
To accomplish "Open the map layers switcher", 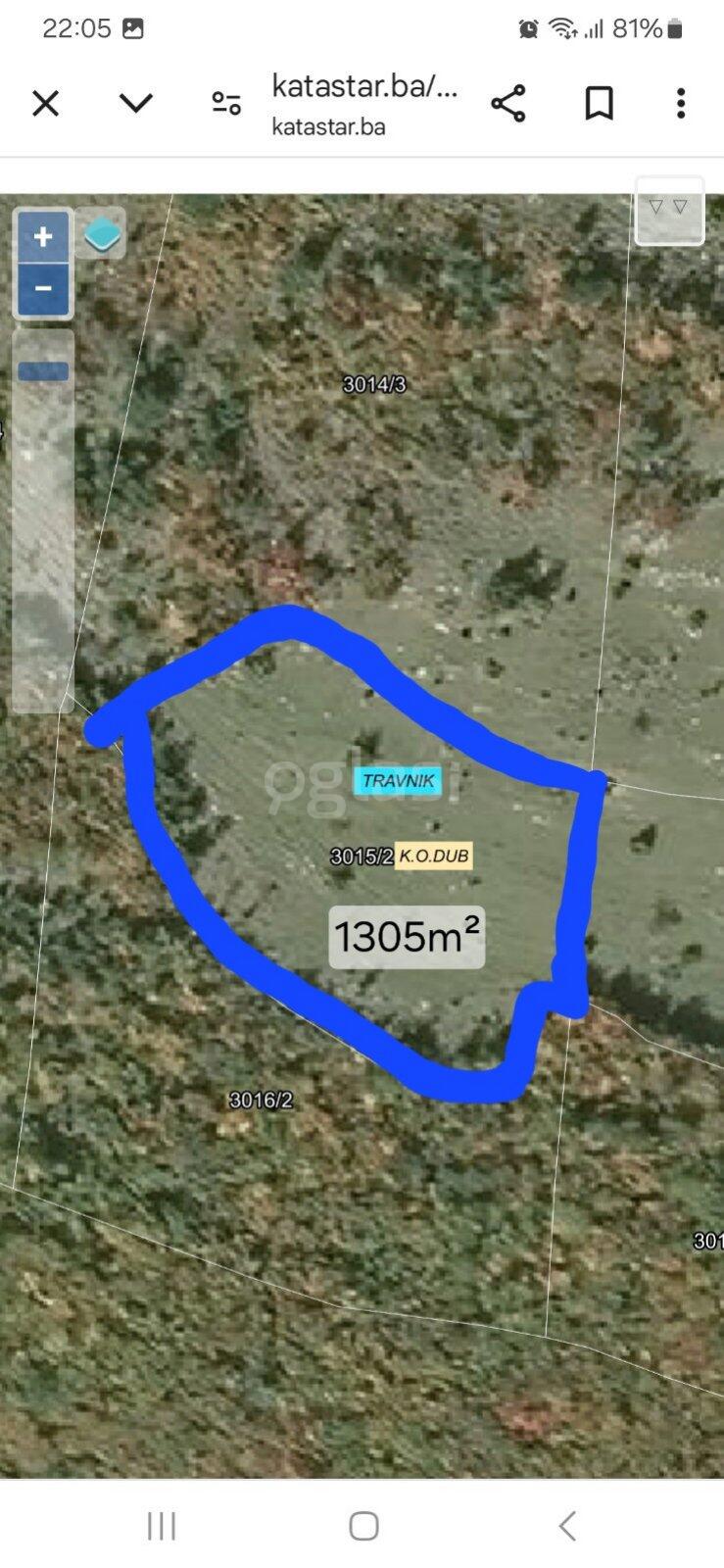I will point(102,235).
